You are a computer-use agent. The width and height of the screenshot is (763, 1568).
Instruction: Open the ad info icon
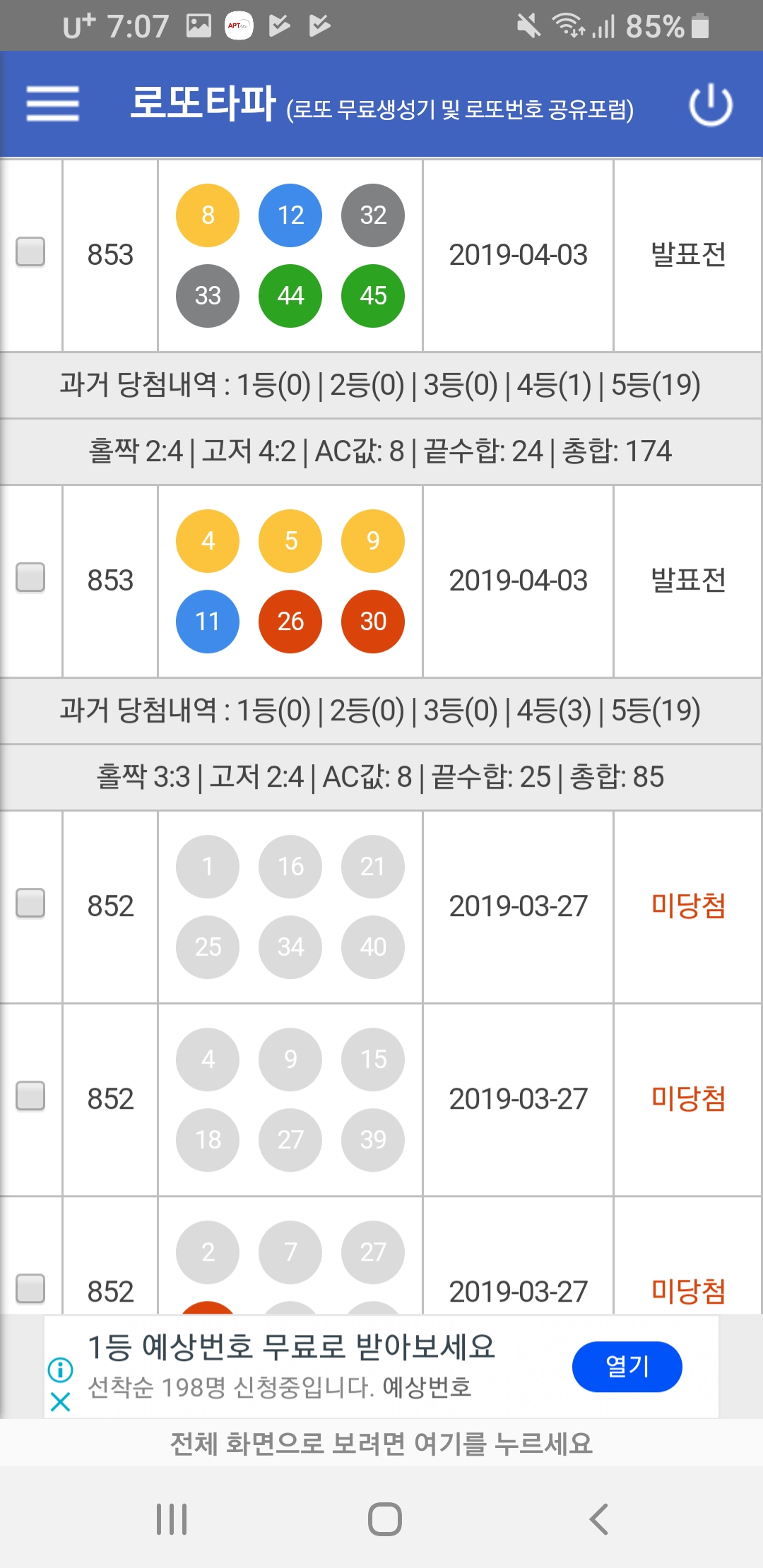61,1370
